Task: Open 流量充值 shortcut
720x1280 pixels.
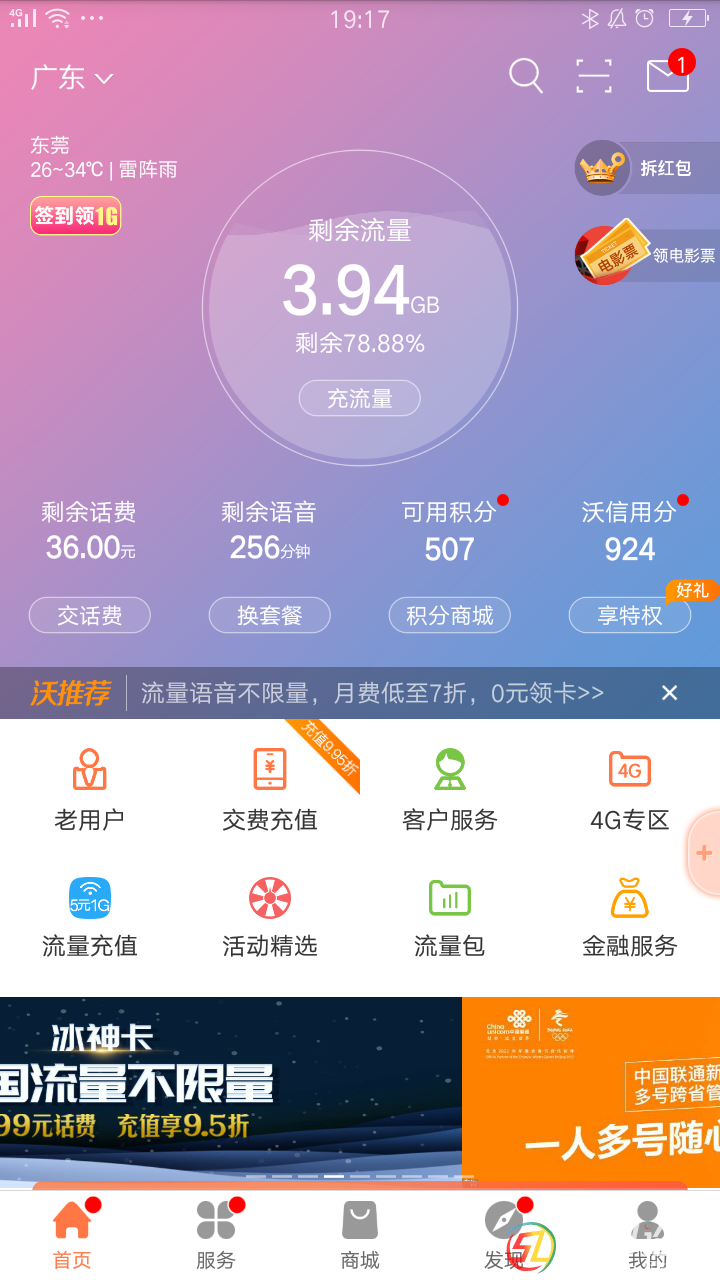Action: coord(90,917)
